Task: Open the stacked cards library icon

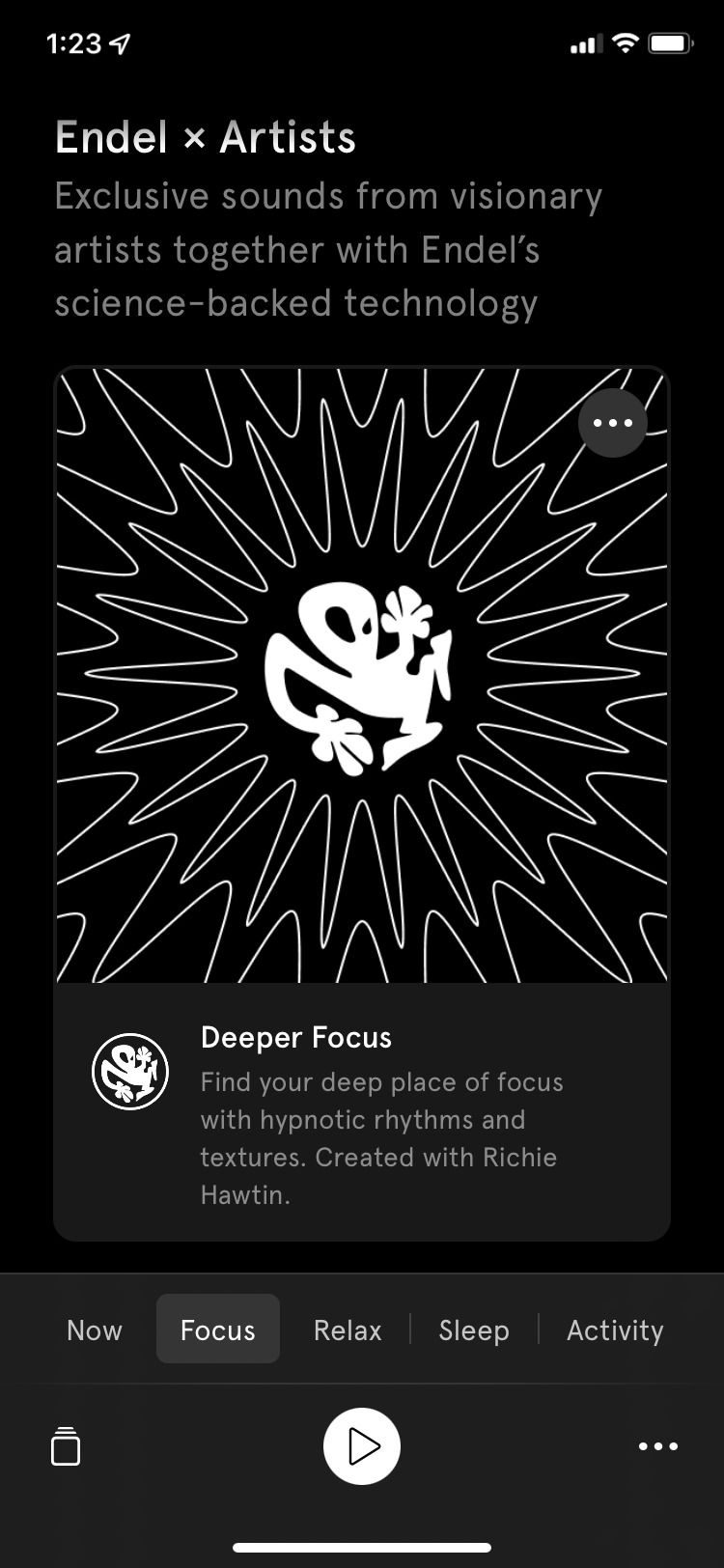Action: tap(66, 1445)
